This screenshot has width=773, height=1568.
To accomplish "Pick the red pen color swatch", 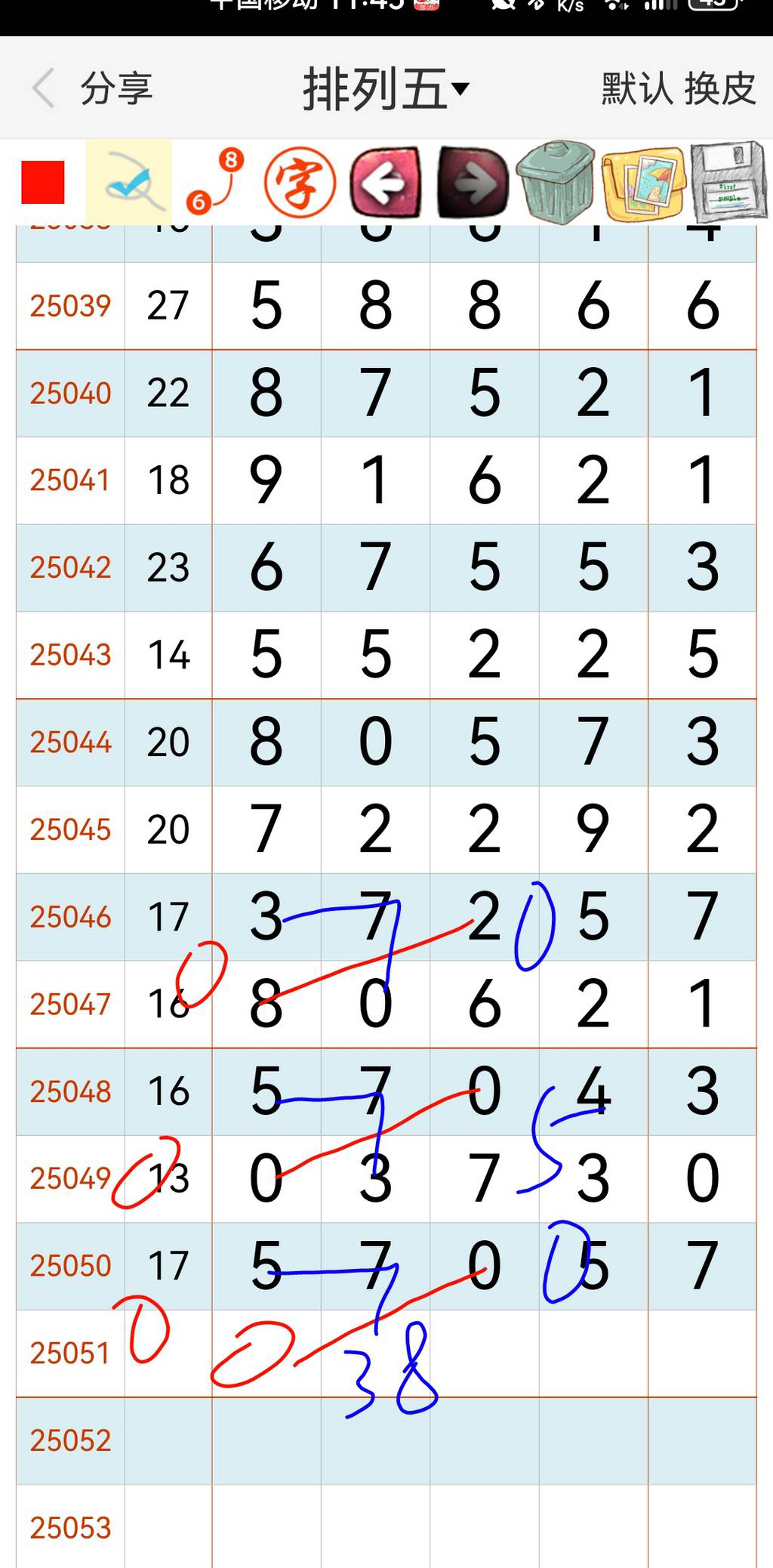I will [x=43, y=182].
